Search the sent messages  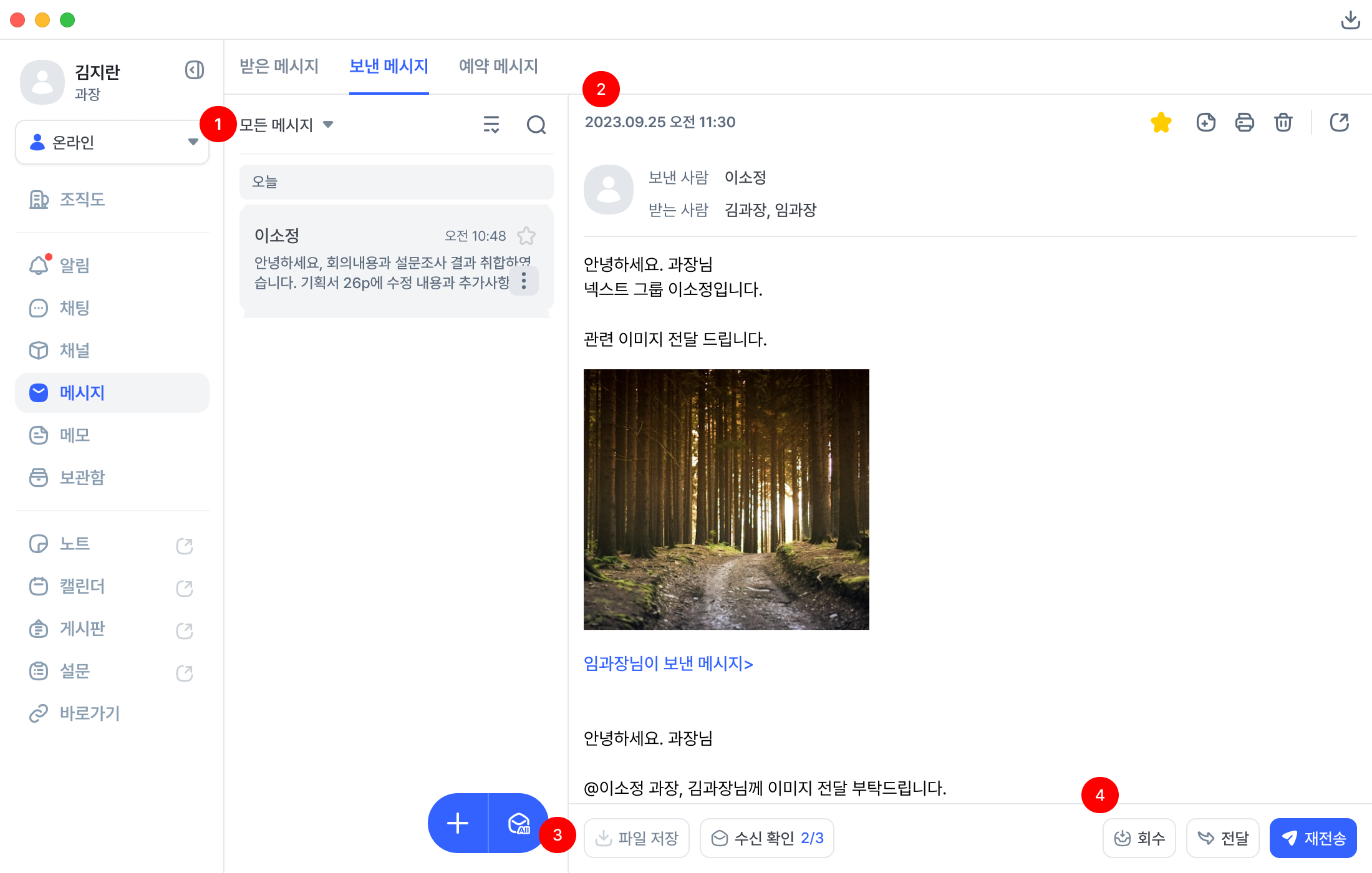(x=536, y=125)
